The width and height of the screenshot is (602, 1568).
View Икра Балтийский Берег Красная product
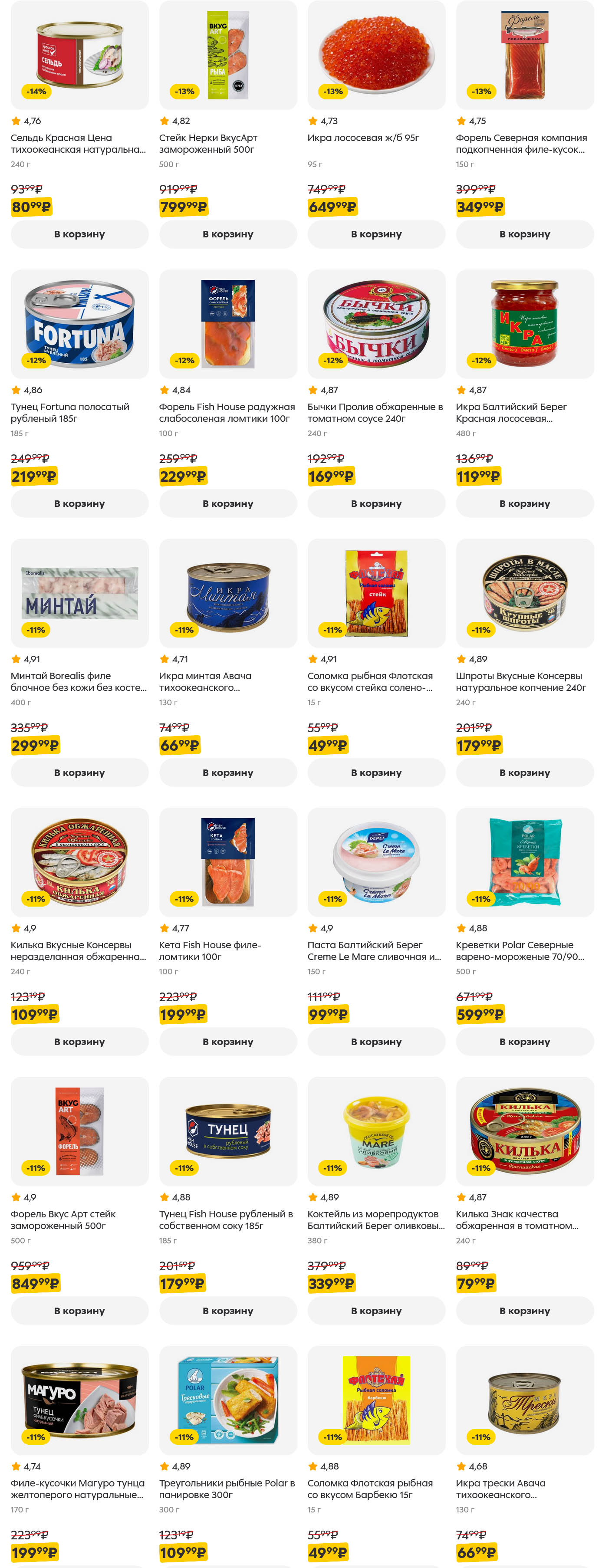(511, 412)
